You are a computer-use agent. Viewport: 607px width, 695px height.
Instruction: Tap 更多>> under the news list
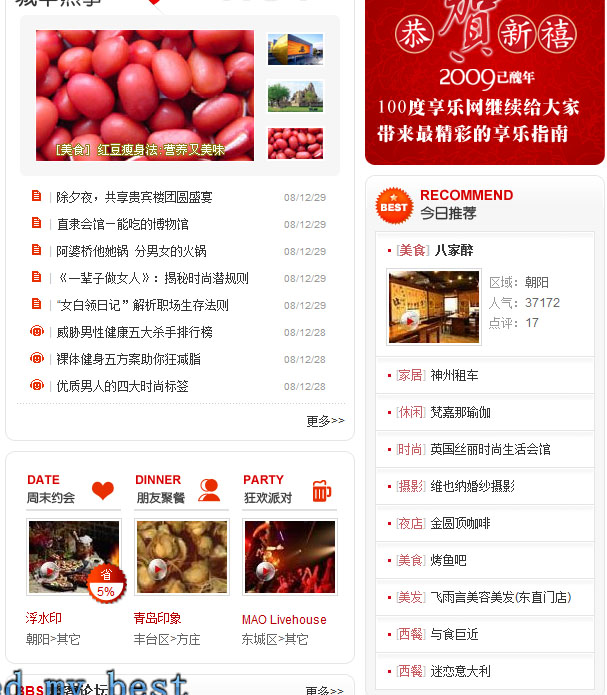(x=325, y=421)
